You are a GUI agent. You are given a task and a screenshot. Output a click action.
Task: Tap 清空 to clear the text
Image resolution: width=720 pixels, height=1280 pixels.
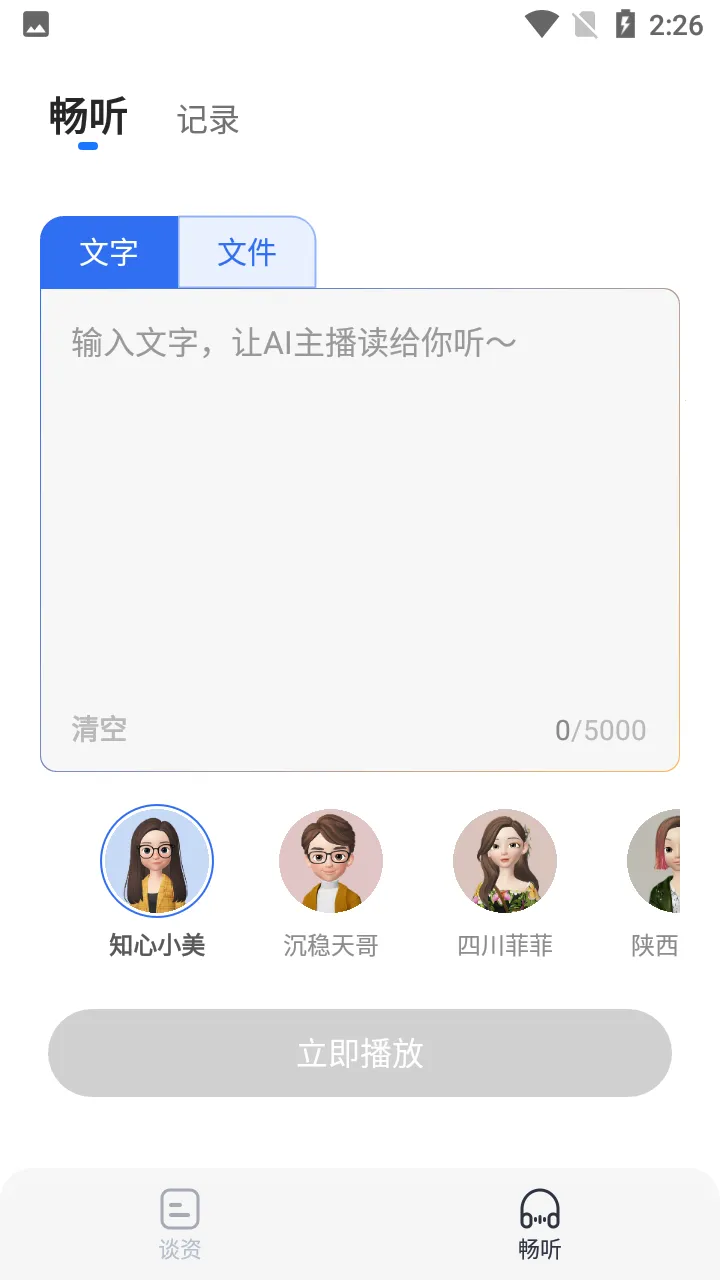(99, 729)
